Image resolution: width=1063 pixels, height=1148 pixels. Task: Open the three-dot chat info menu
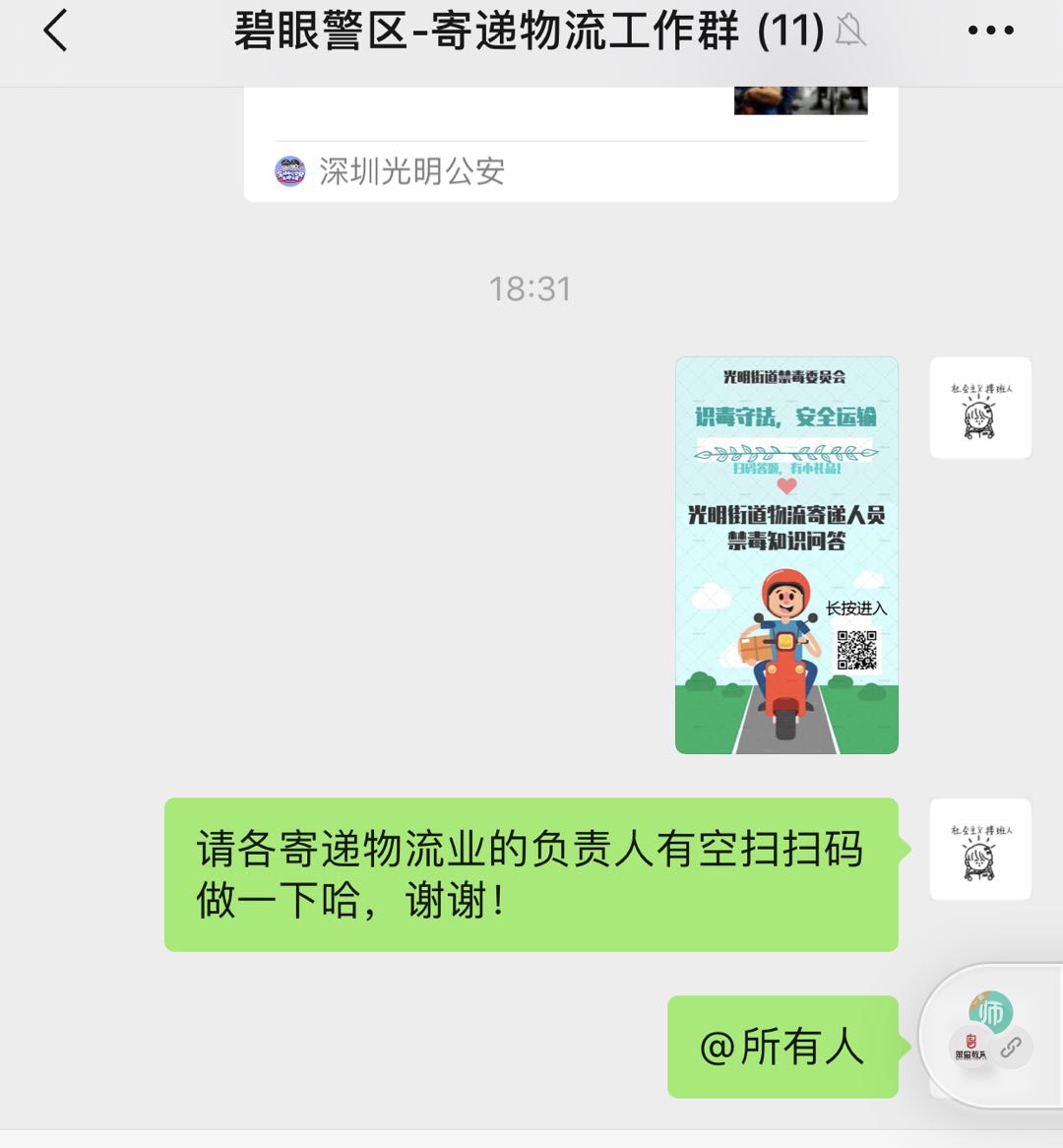coord(990,31)
